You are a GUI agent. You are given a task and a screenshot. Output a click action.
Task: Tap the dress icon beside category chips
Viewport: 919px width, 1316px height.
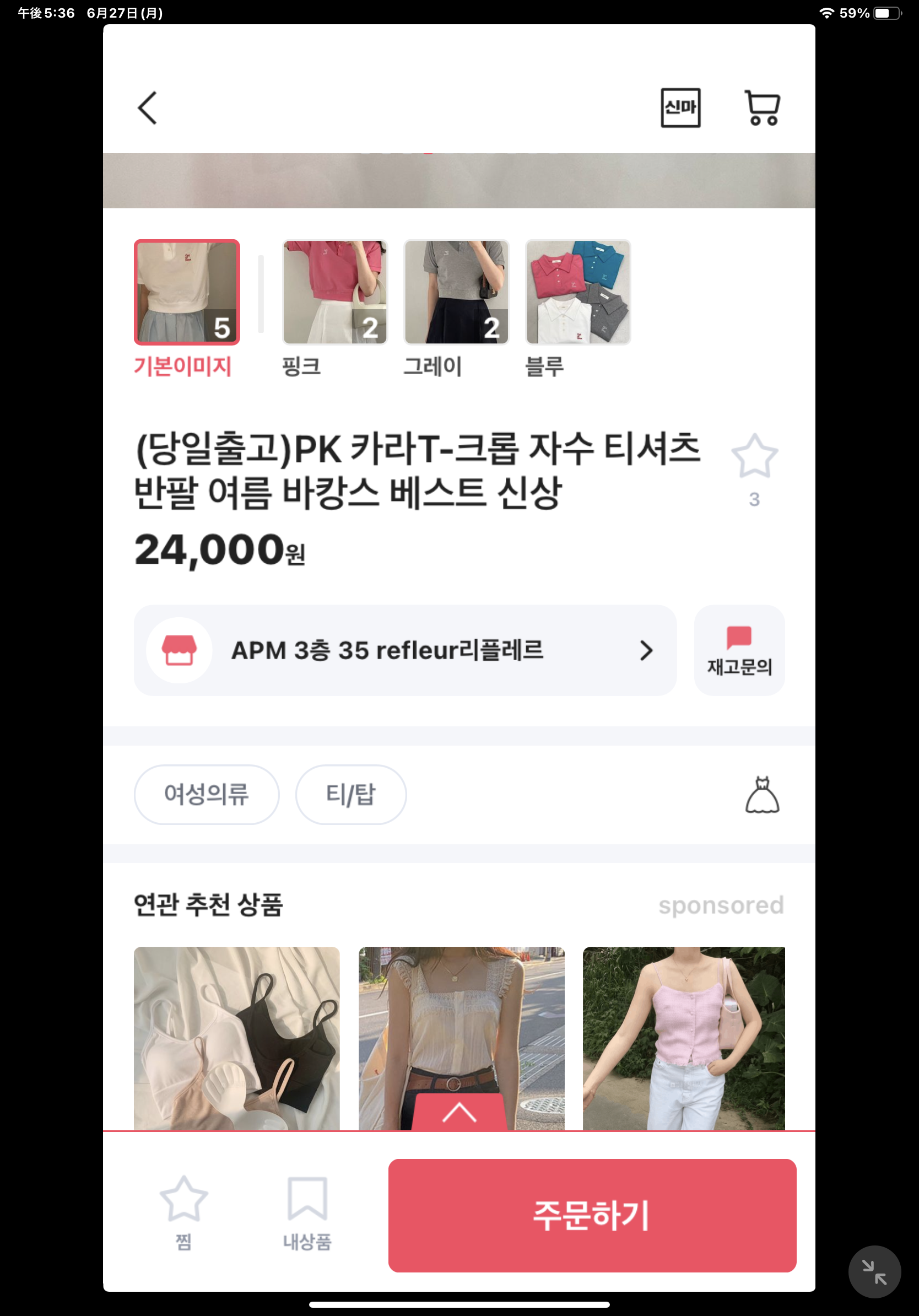click(761, 795)
